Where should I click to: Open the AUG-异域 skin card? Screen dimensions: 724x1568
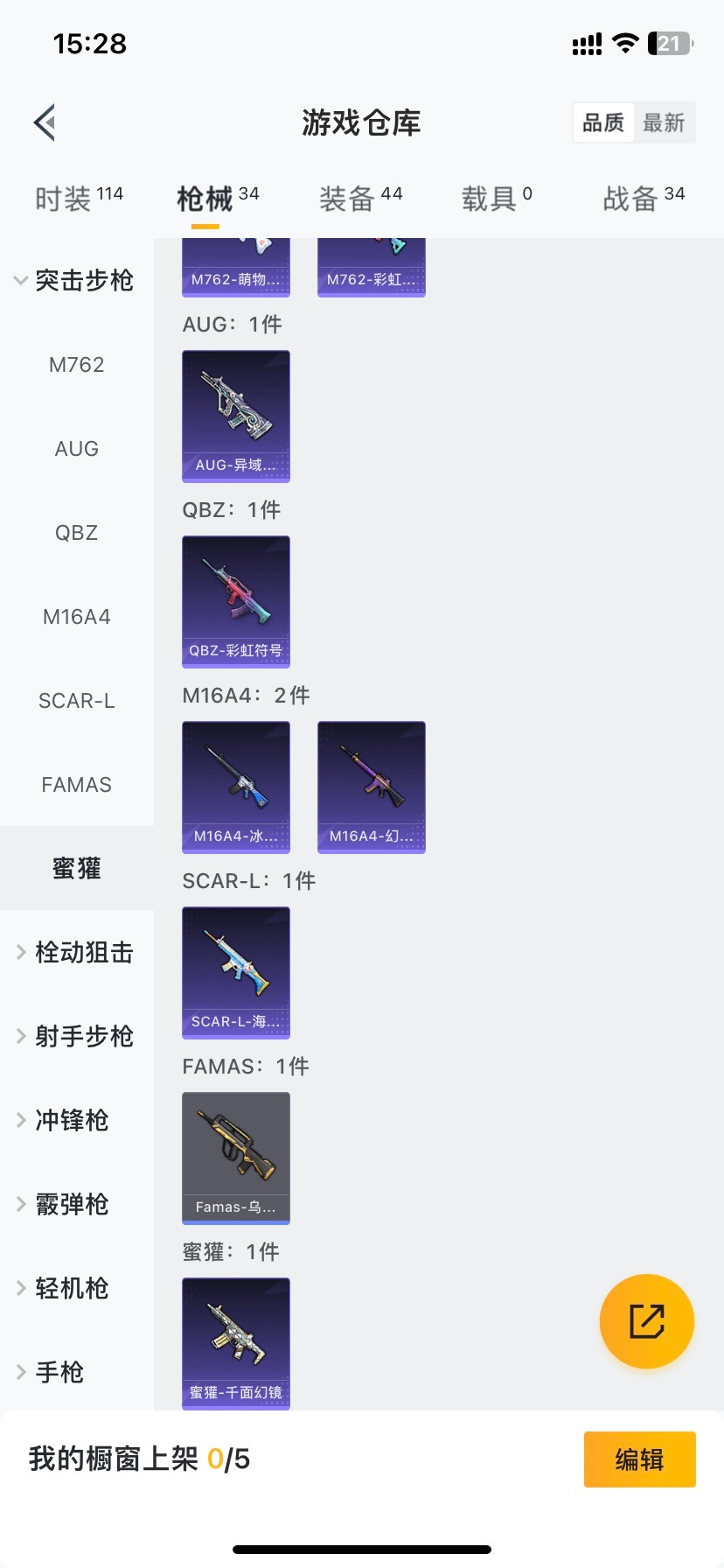pyautogui.click(x=236, y=416)
